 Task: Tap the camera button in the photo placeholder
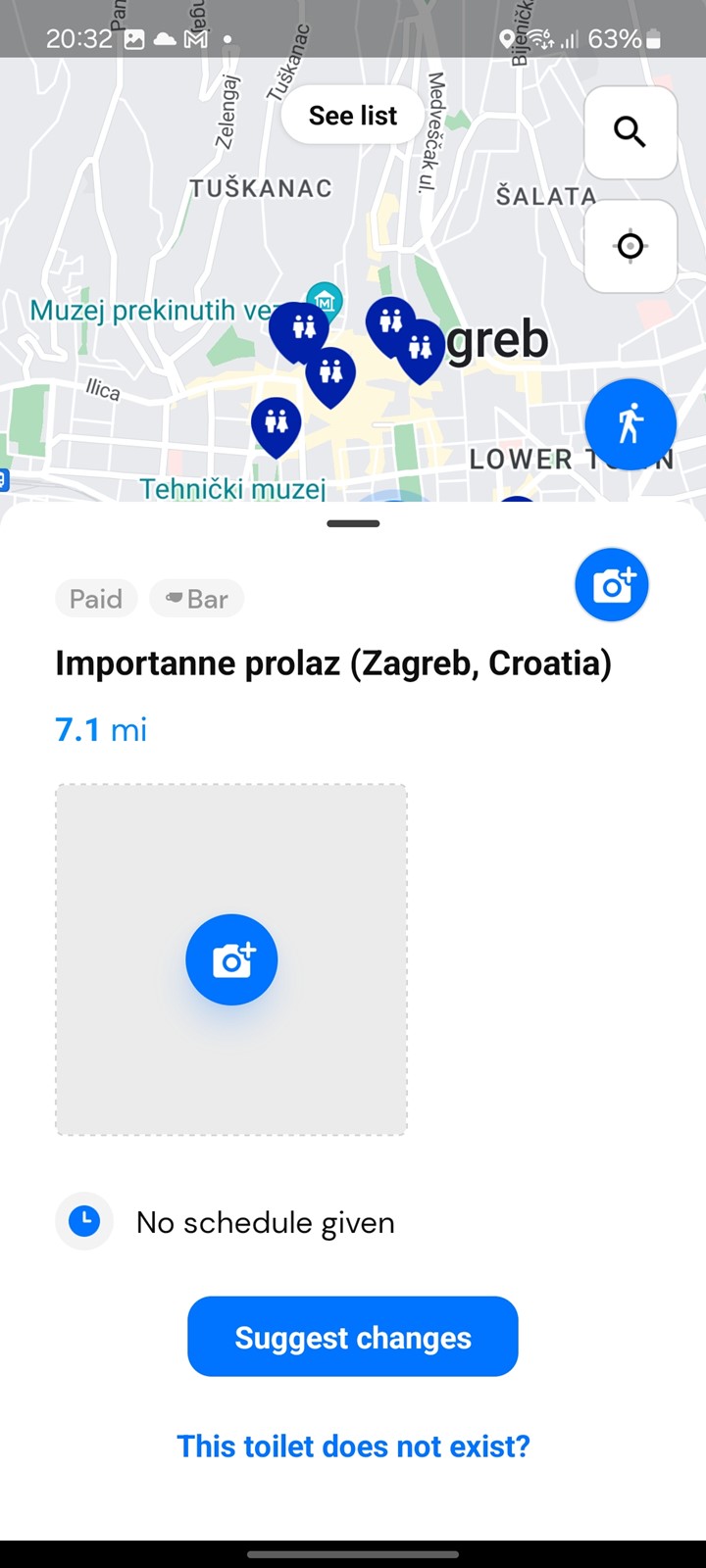(231, 959)
